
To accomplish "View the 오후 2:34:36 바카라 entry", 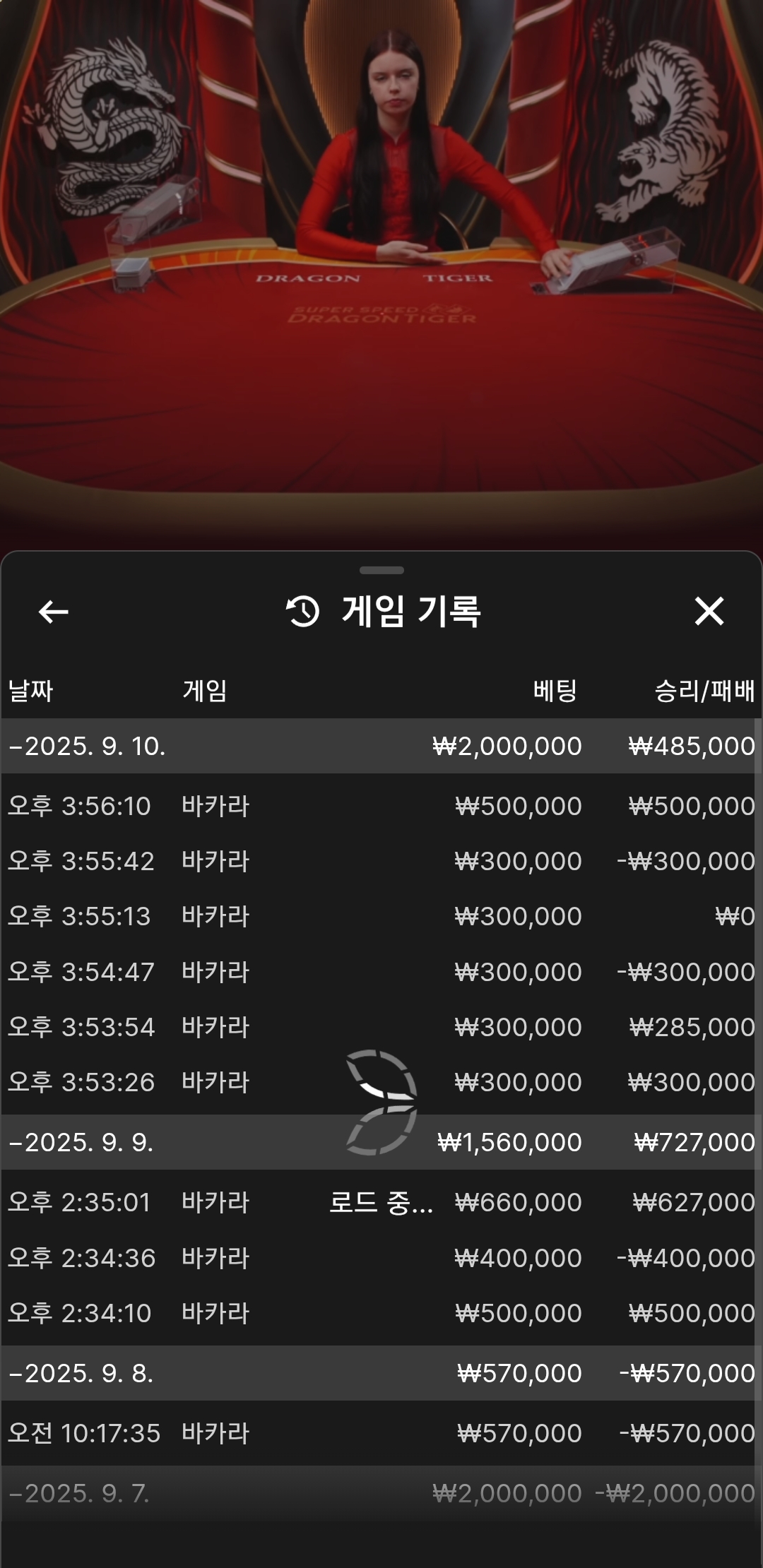I will (381, 1258).
